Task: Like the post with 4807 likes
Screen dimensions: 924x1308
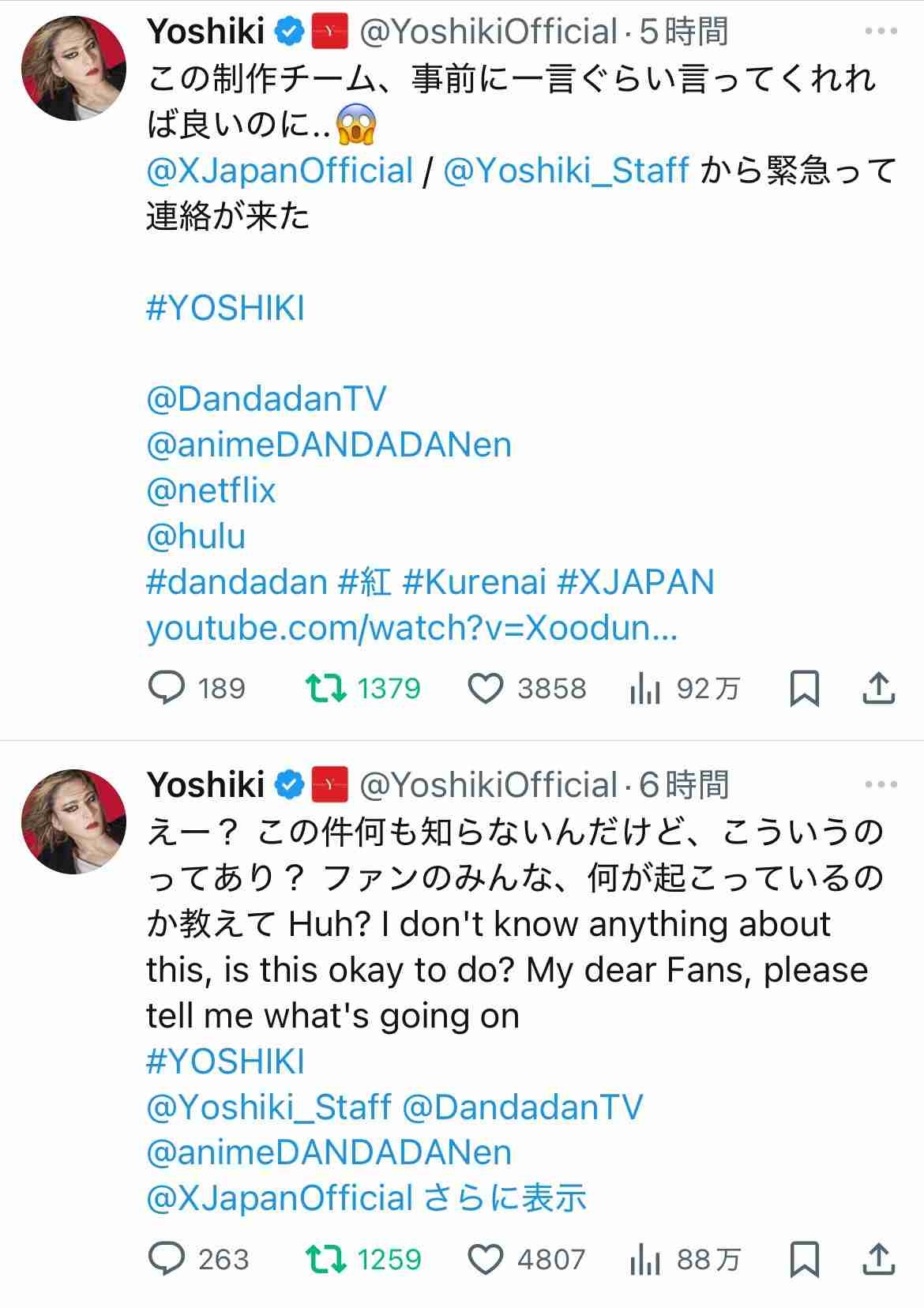Action: (x=486, y=1259)
